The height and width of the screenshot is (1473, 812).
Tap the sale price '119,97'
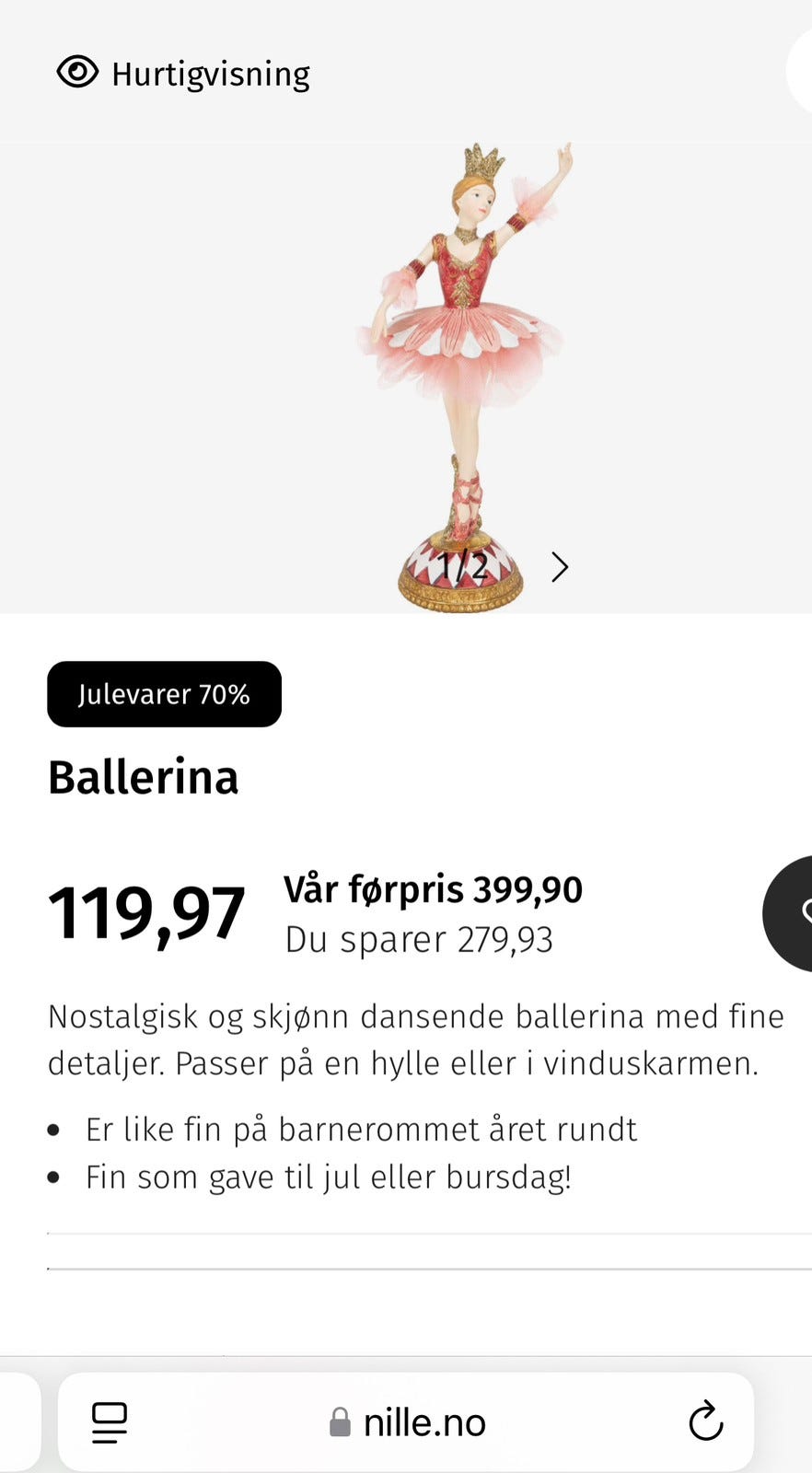tap(147, 911)
